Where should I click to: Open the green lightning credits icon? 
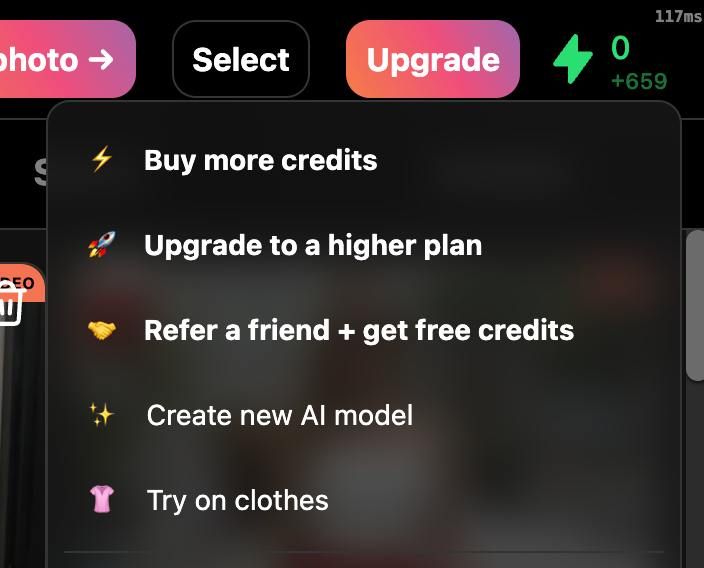(x=573, y=60)
